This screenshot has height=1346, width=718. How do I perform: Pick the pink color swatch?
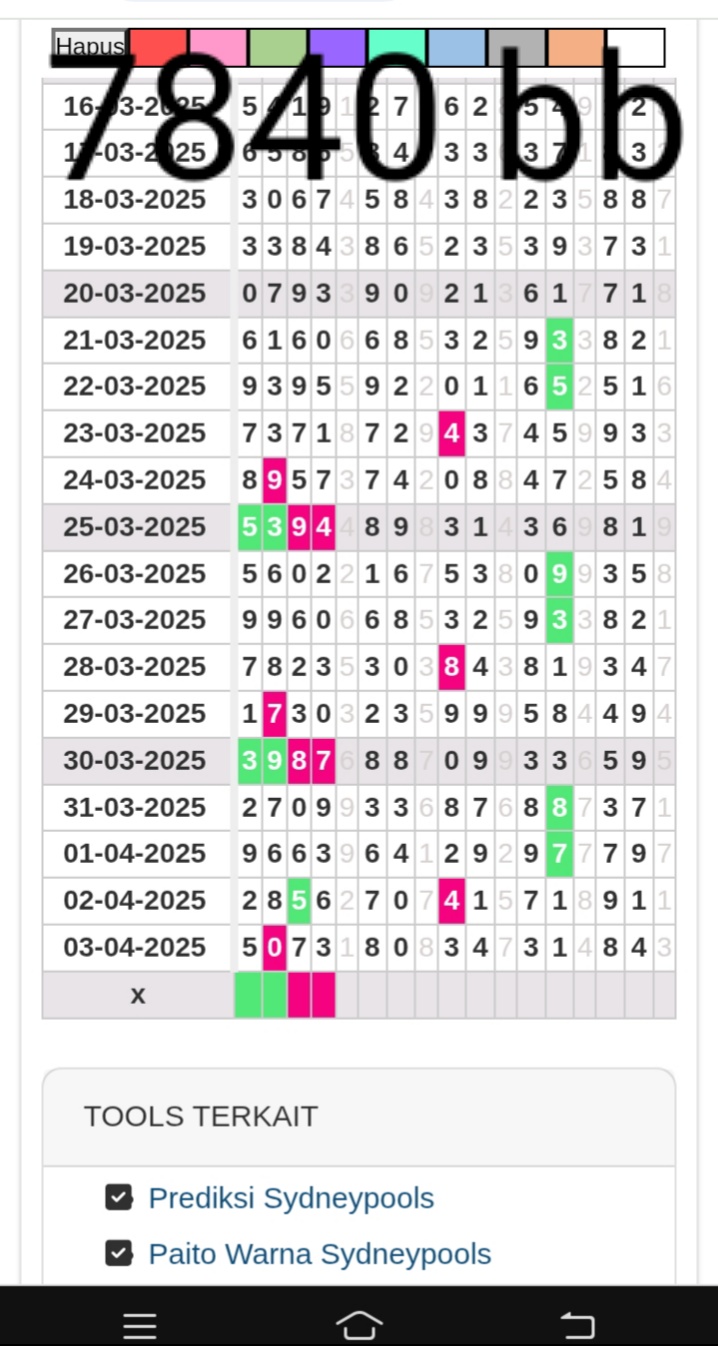coord(218,47)
